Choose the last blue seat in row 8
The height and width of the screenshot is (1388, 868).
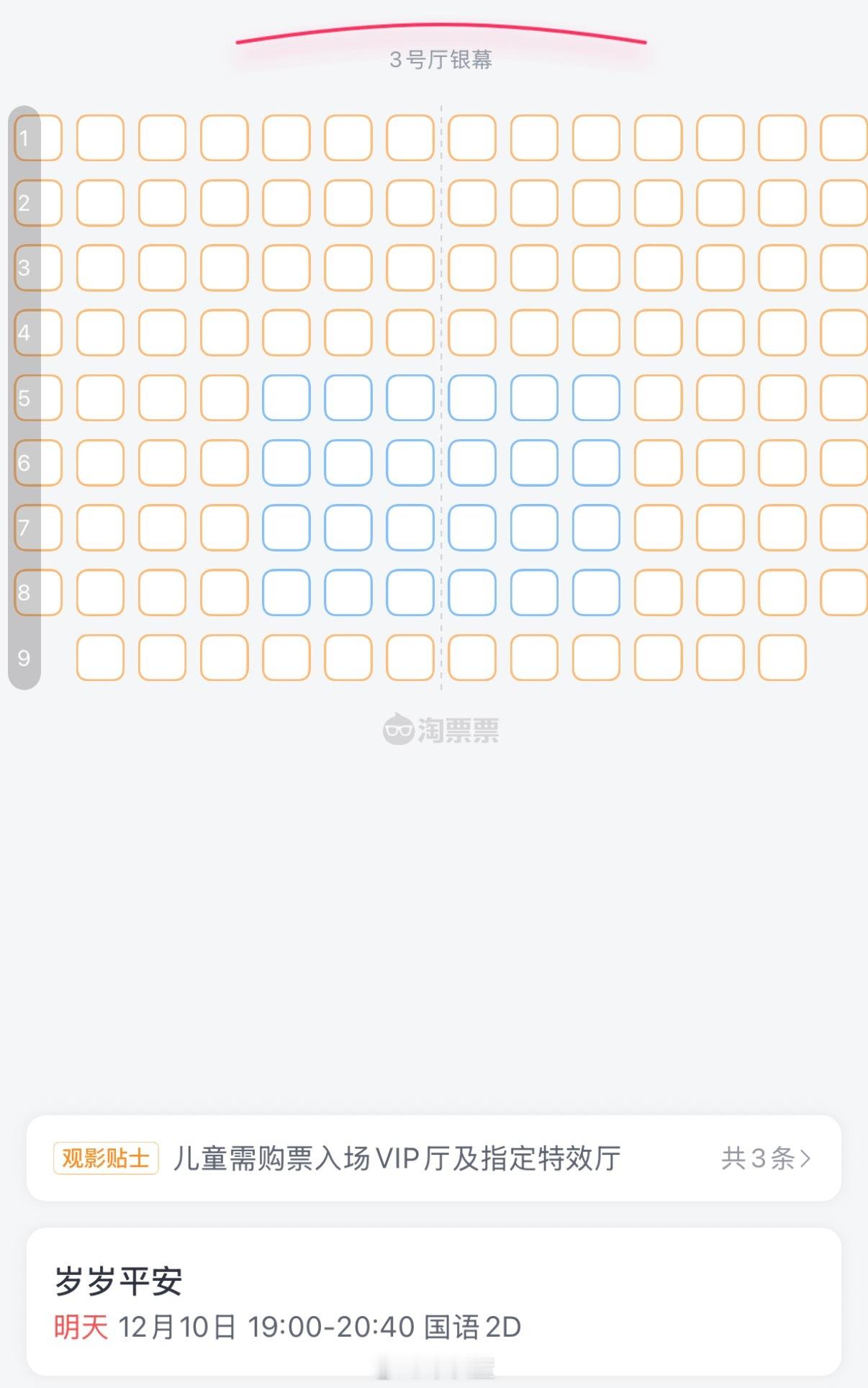(x=596, y=592)
